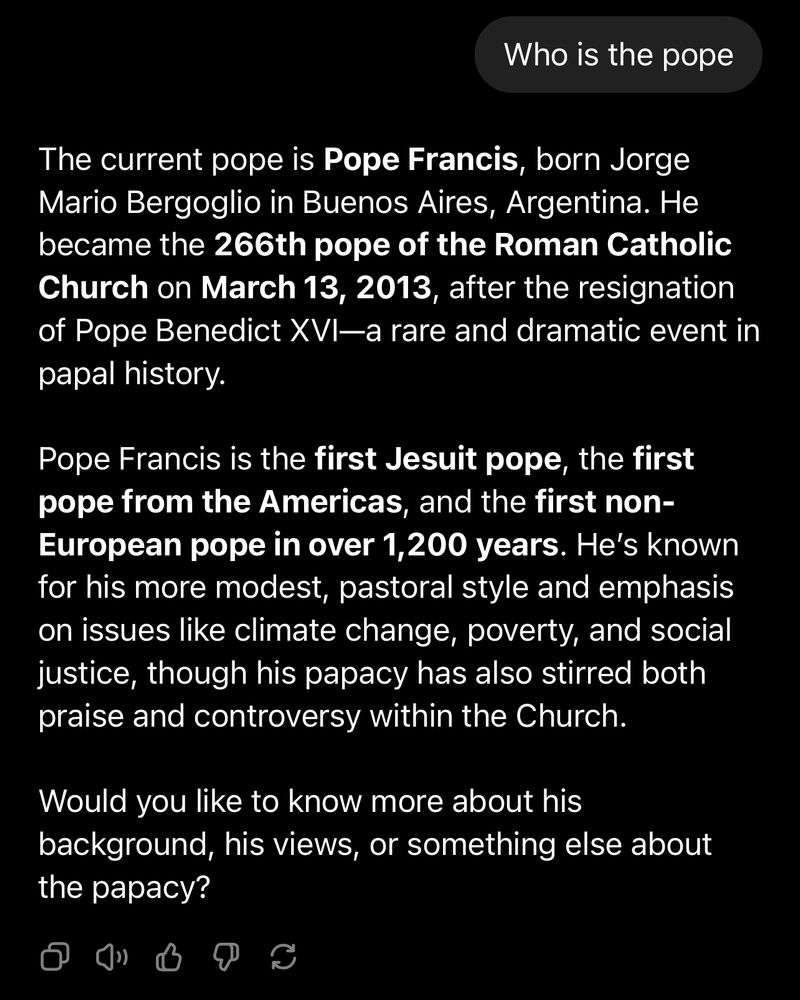Give the response a thumbs up

(169, 957)
